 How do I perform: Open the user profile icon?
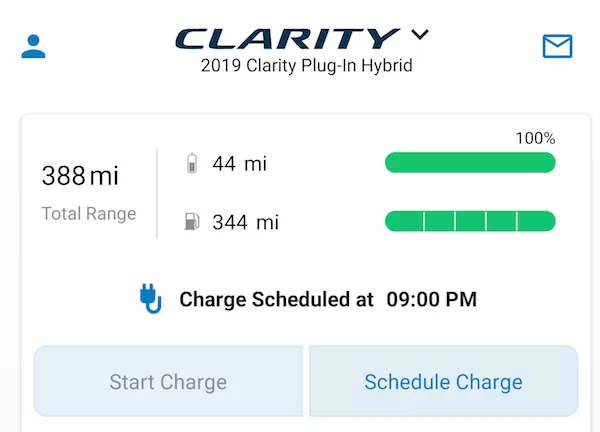[x=34, y=46]
